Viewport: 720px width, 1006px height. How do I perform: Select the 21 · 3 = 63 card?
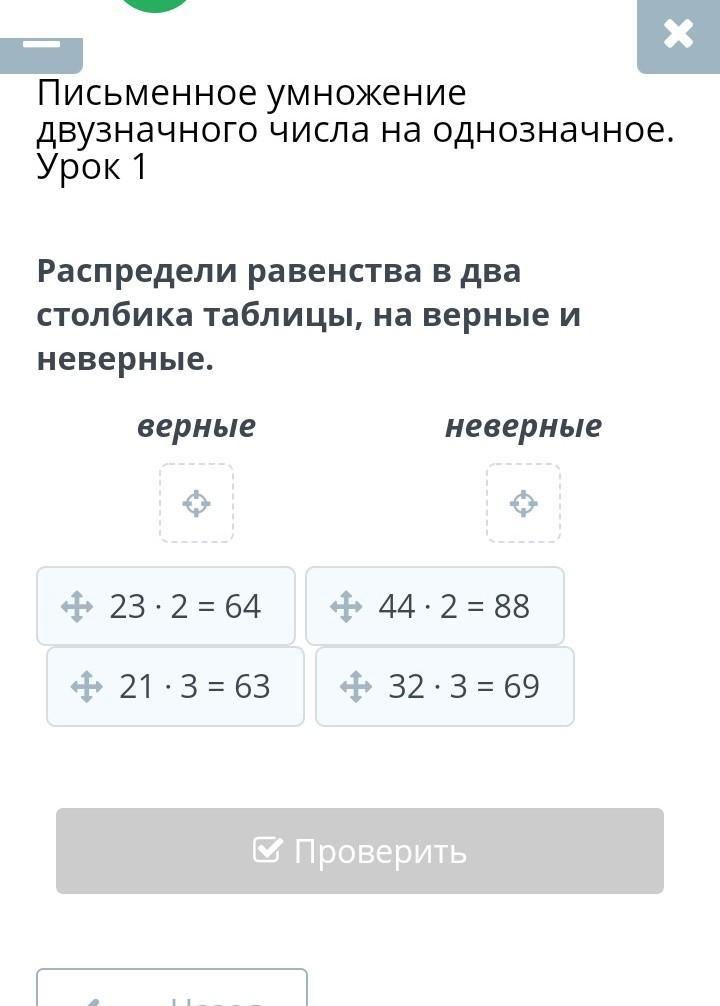[x=175, y=686]
